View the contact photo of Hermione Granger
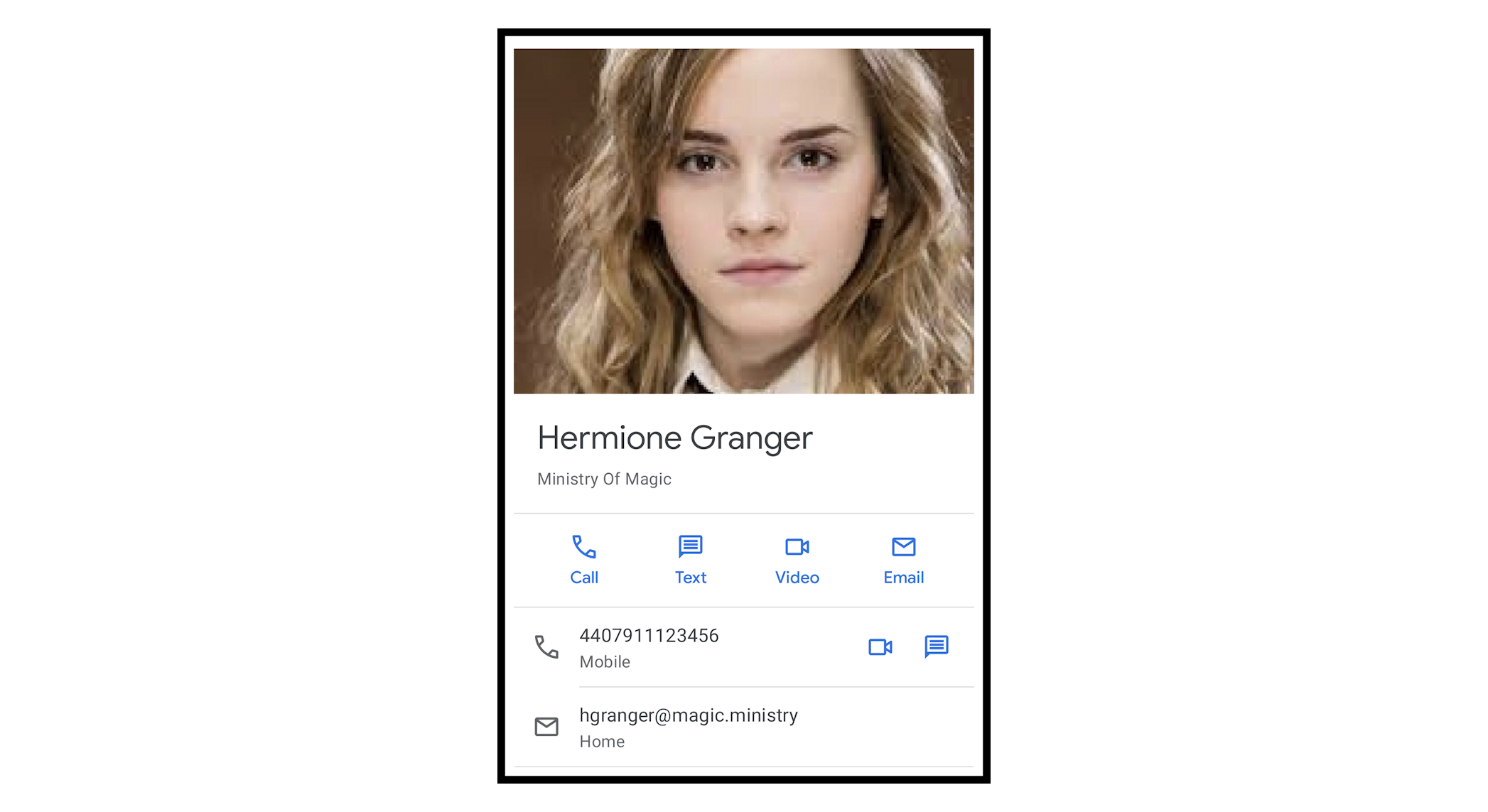 click(x=743, y=221)
